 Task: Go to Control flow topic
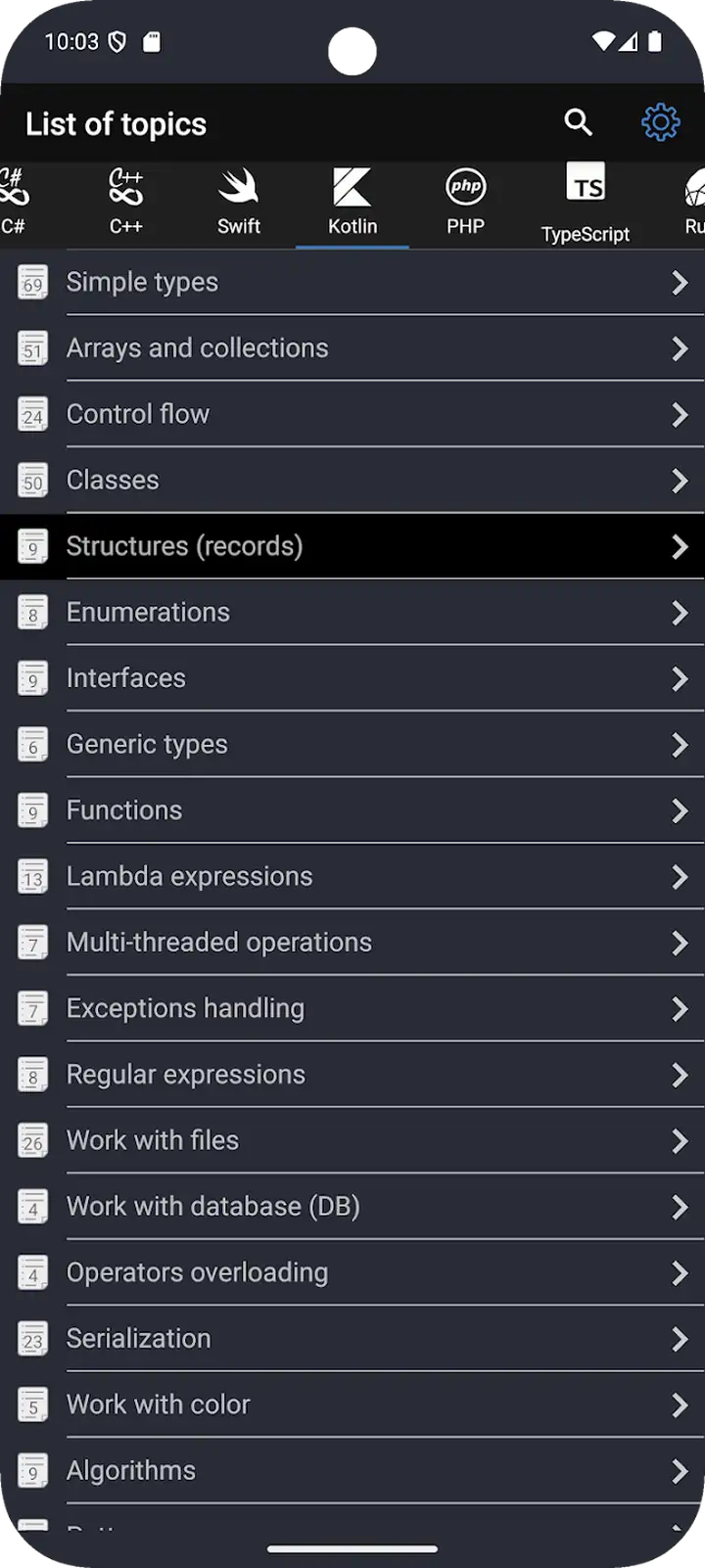pos(352,415)
